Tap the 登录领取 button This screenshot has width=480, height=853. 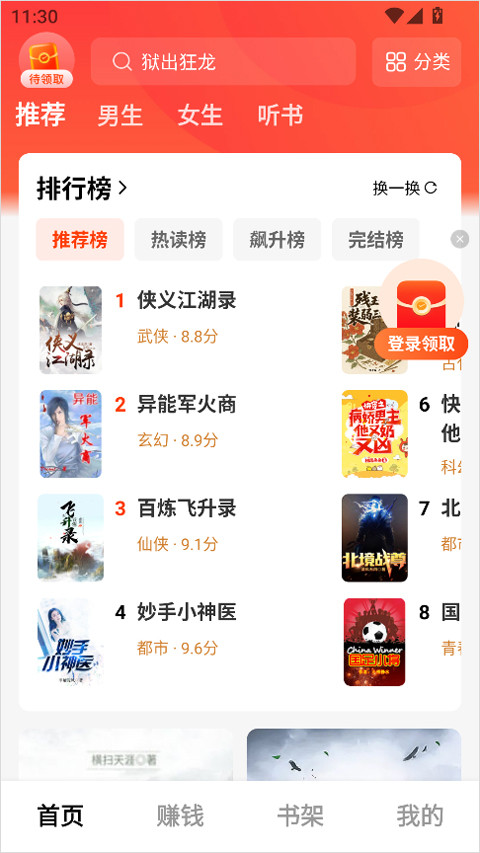click(421, 344)
